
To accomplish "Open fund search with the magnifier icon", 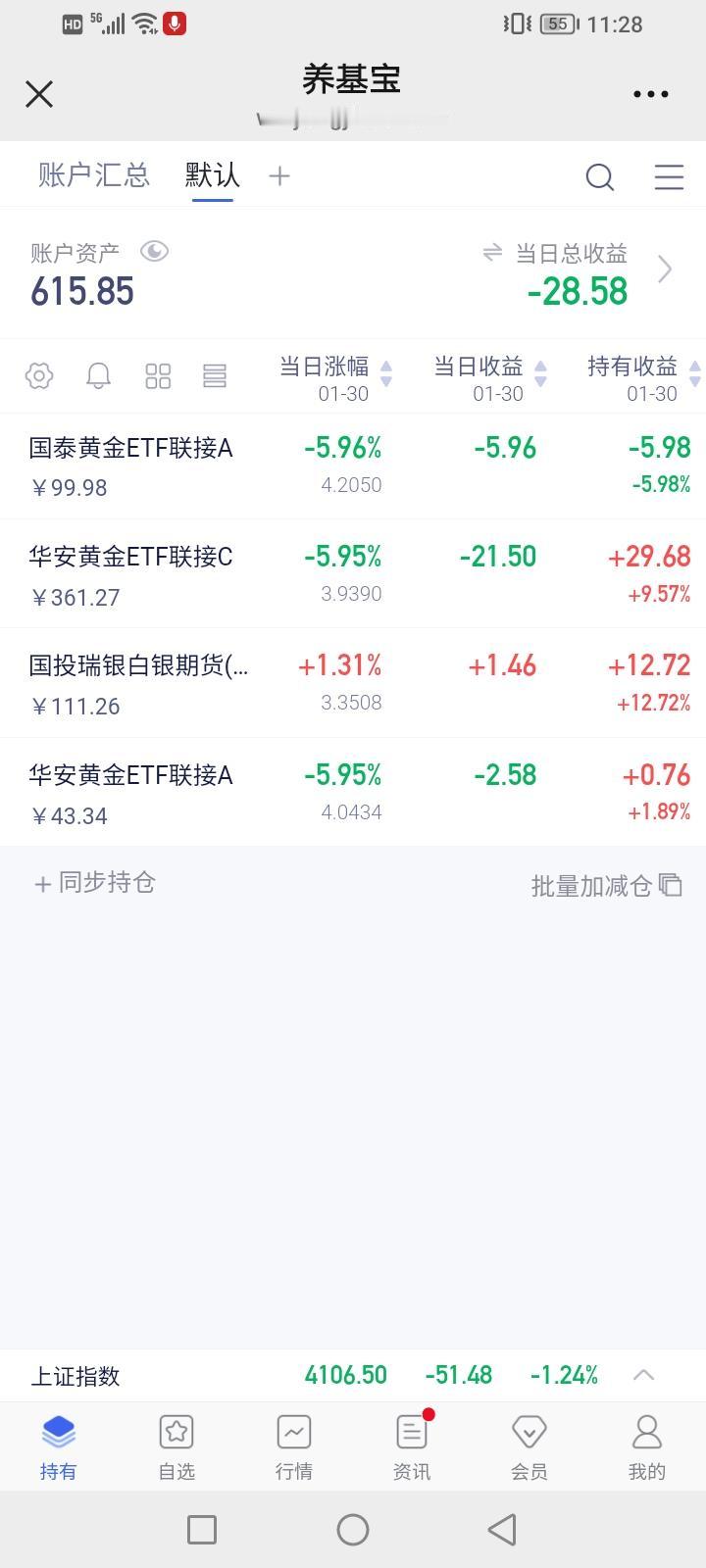I will click(600, 177).
